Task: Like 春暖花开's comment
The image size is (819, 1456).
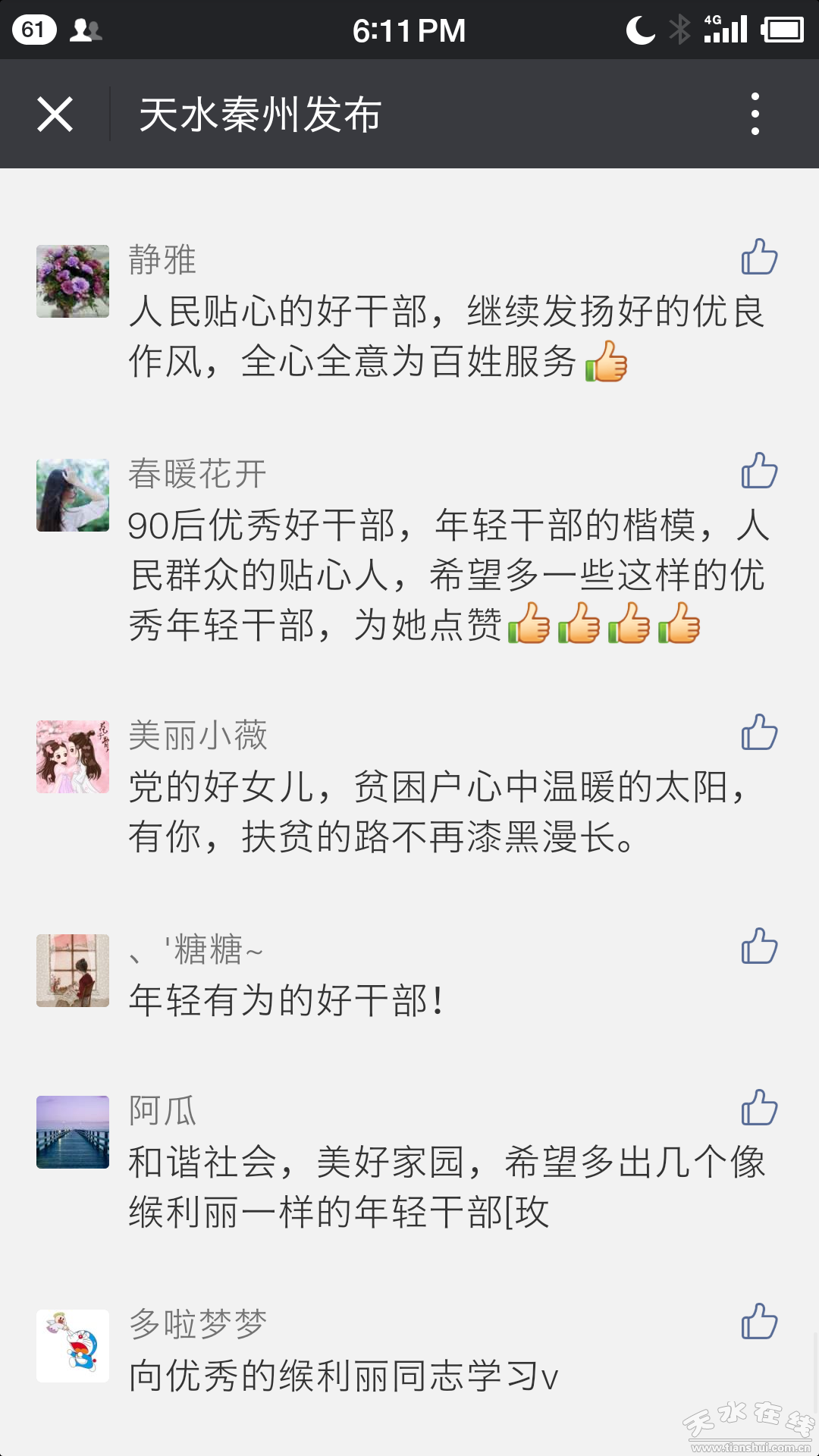Action: [x=759, y=471]
